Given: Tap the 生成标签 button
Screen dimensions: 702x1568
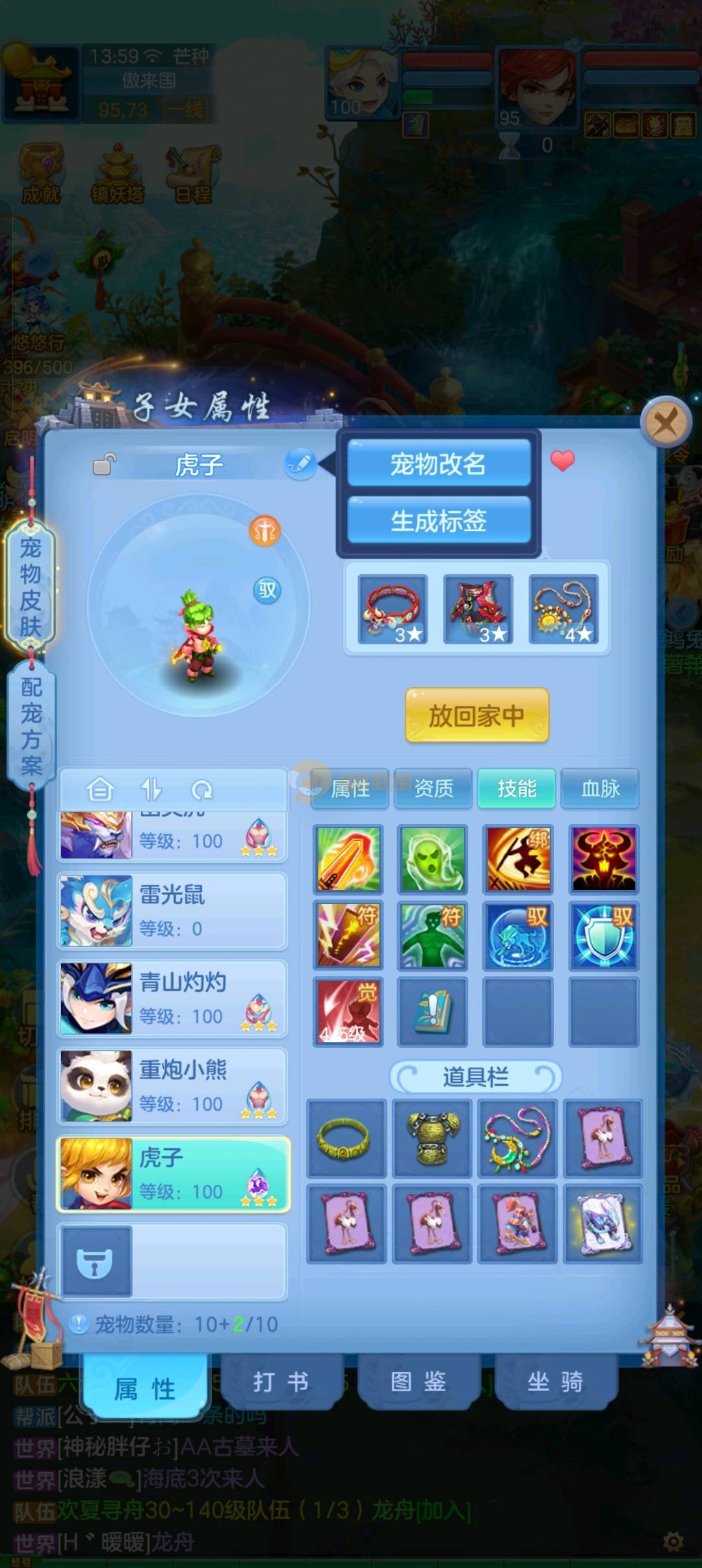Looking at the screenshot, I should pyautogui.click(x=439, y=520).
